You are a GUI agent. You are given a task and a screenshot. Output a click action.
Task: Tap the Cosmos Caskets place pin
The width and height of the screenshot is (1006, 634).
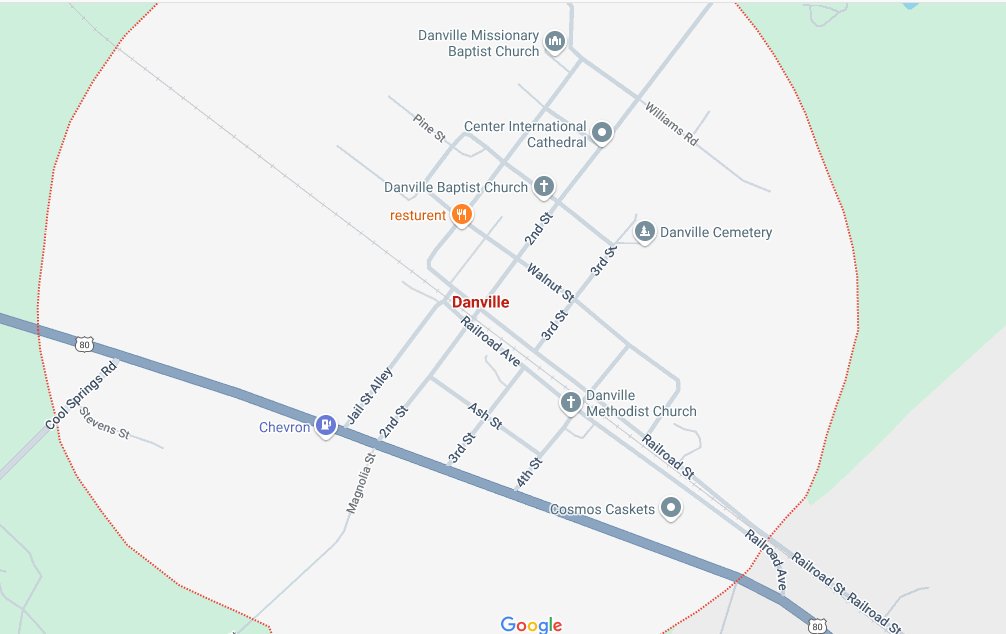[x=672, y=508]
